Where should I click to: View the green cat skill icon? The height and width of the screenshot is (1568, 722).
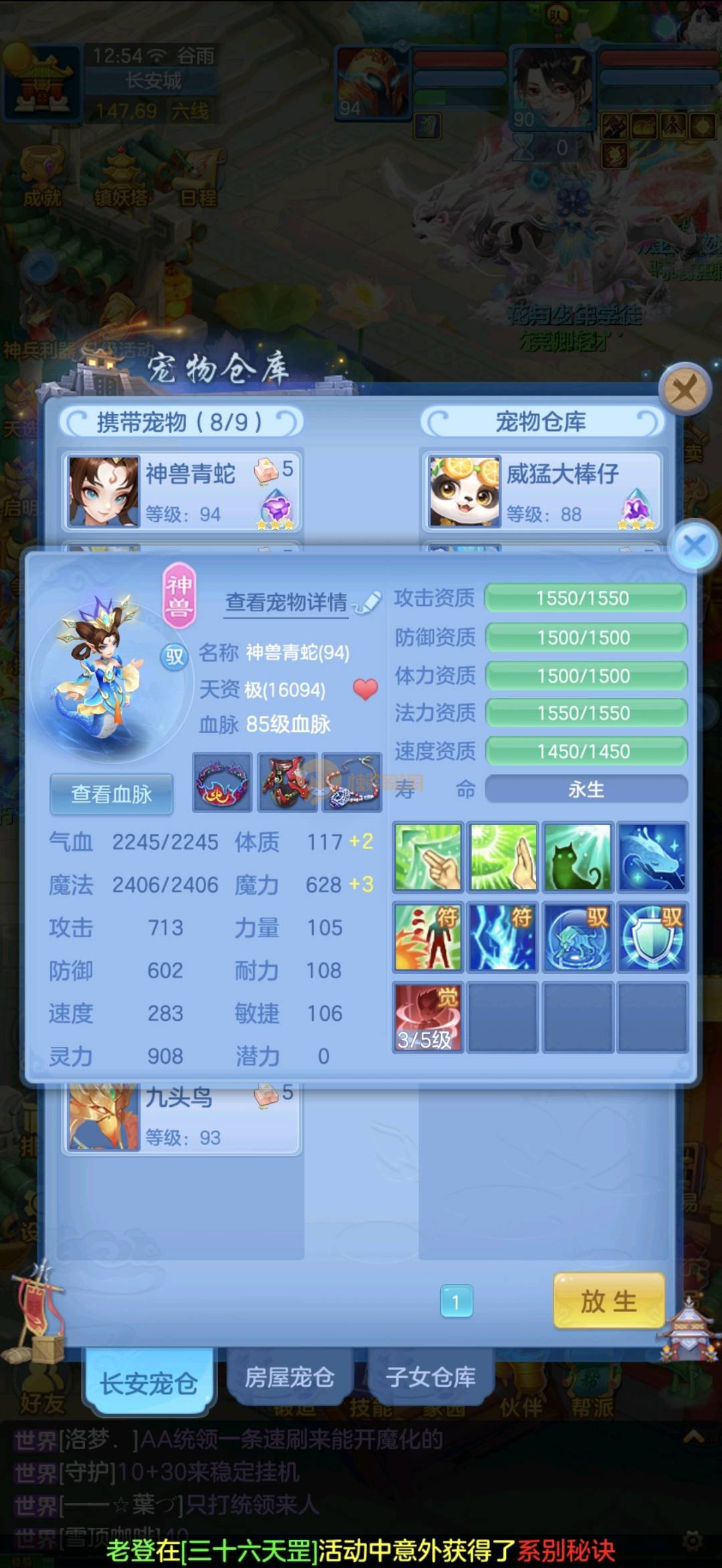pyautogui.click(x=578, y=857)
